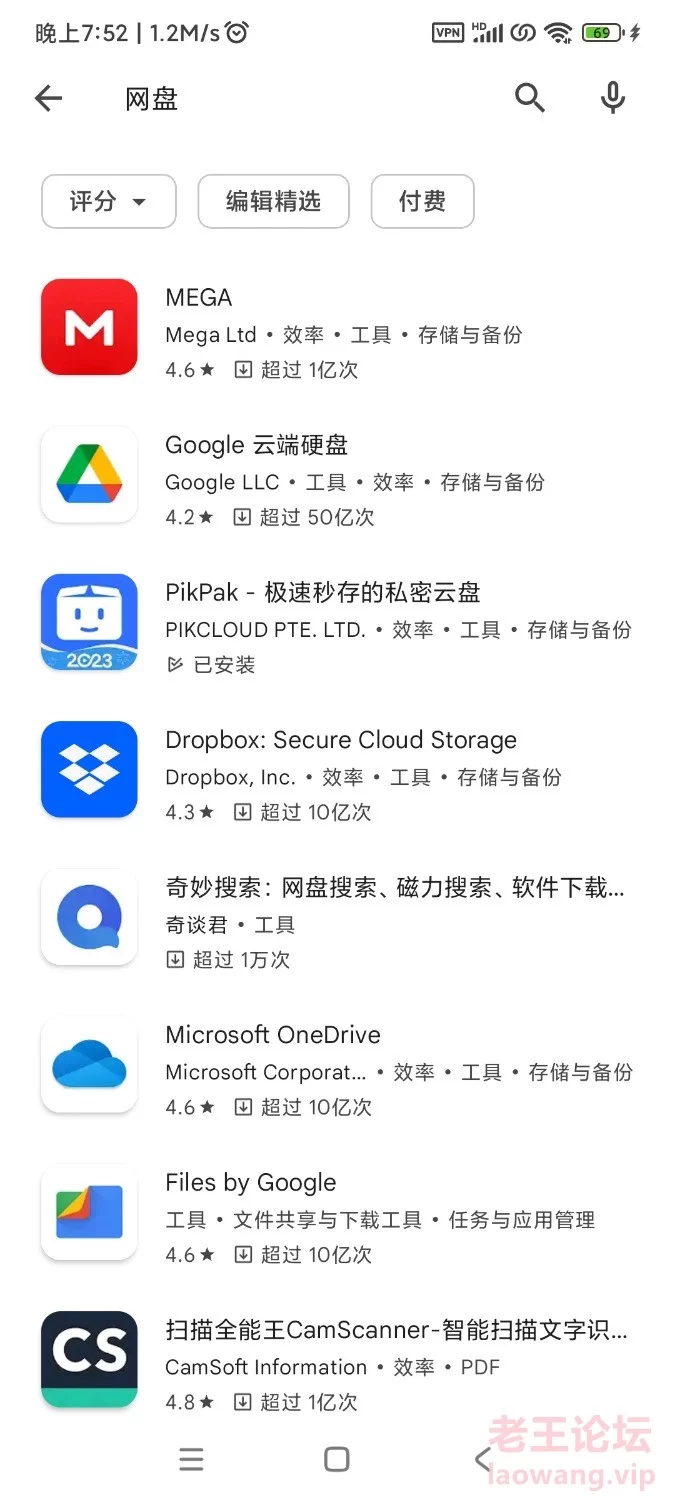Viewport: 675px width, 1500px height.
Task: Open the search magnifier icon
Action: click(530, 98)
